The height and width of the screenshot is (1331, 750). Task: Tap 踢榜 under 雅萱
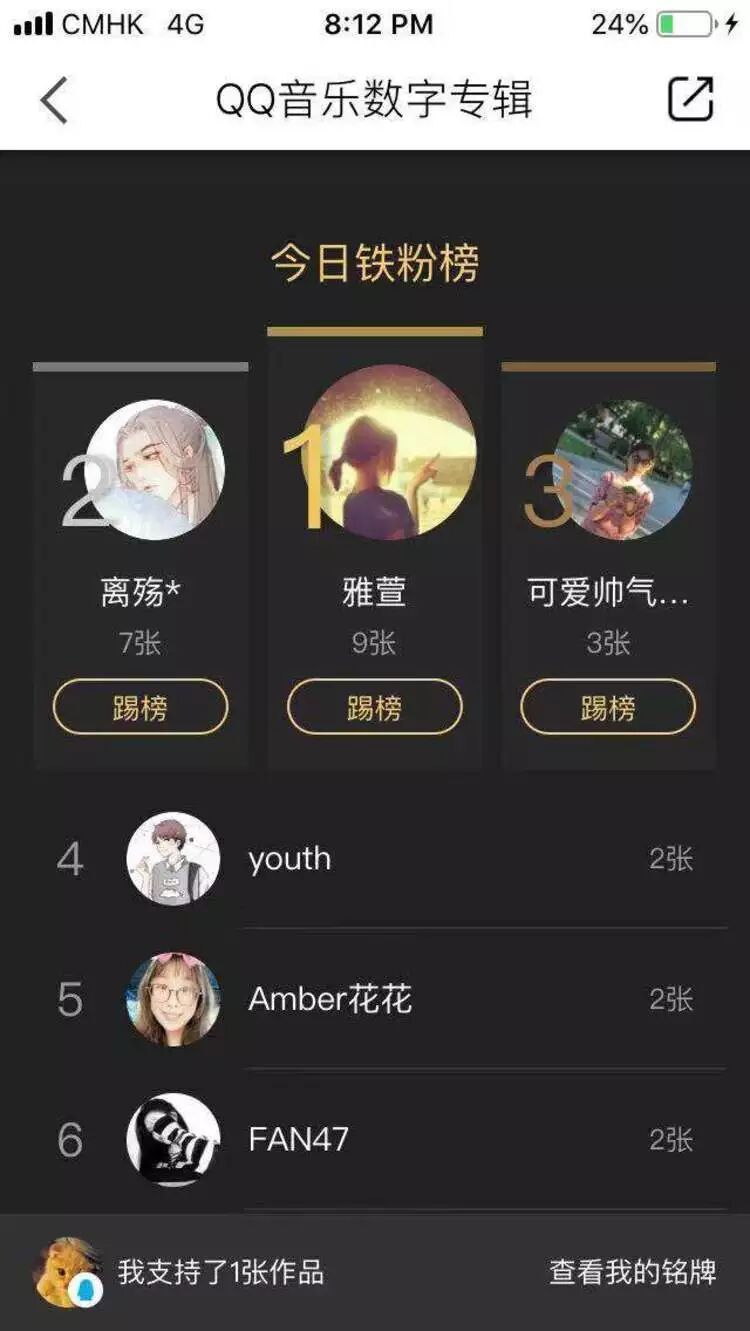click(x=374, y=707)
